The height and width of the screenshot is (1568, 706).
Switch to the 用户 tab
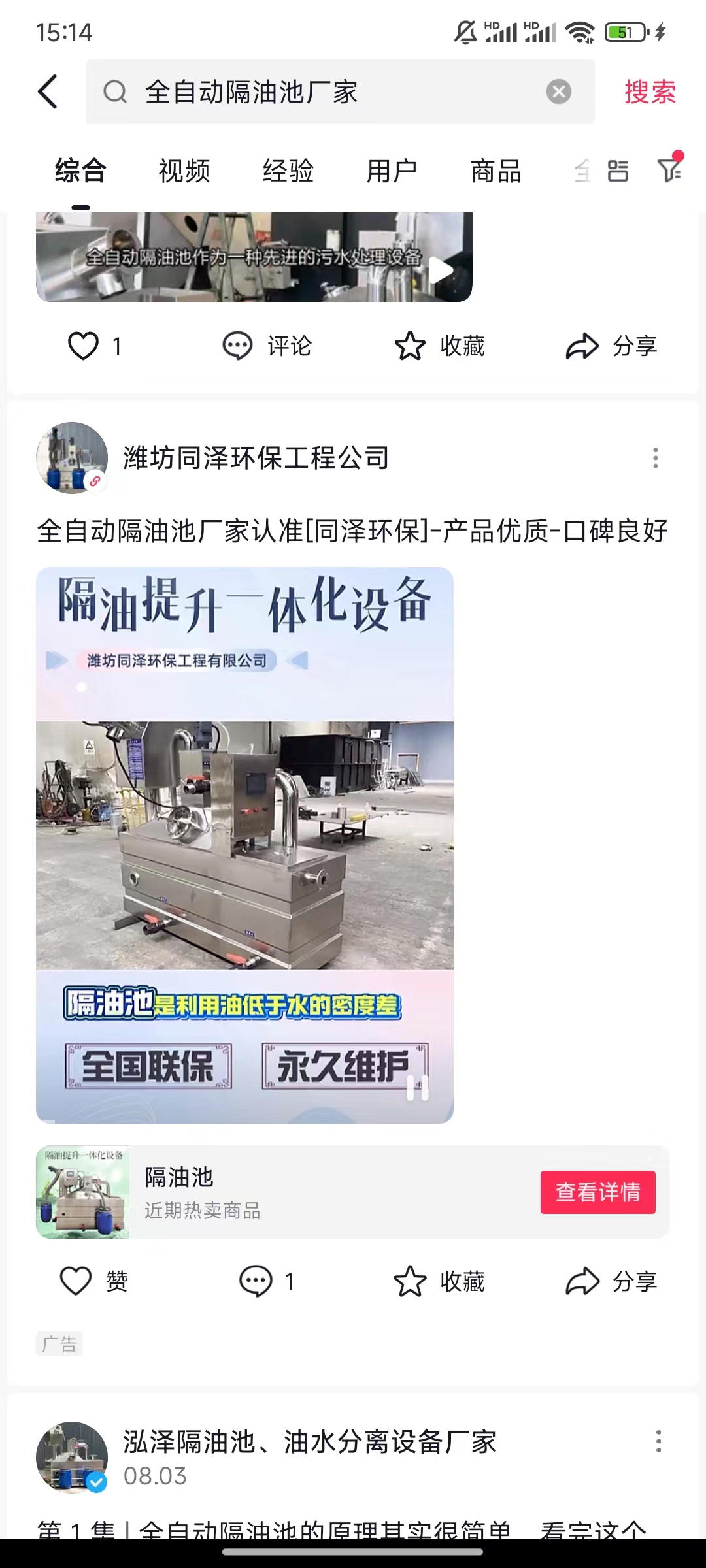coord(392,171)
